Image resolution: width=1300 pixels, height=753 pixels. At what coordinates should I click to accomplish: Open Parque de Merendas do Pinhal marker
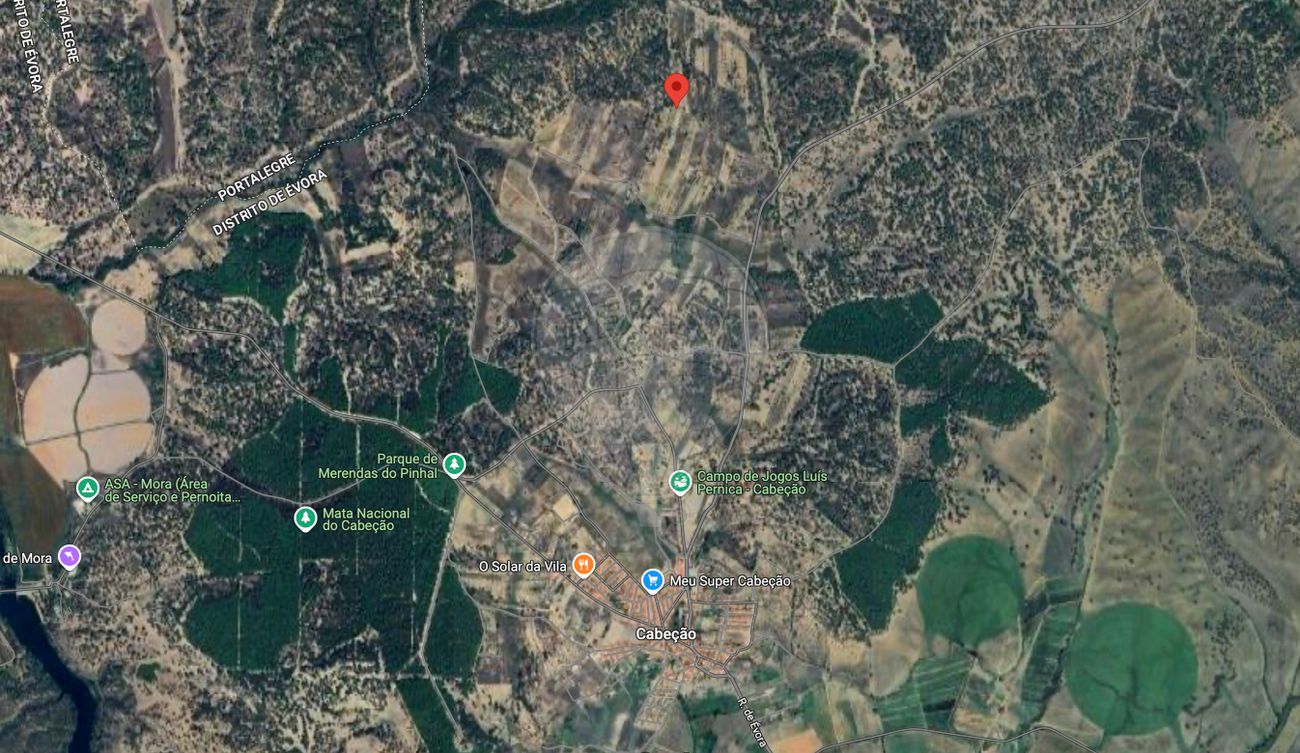(454, 465)
